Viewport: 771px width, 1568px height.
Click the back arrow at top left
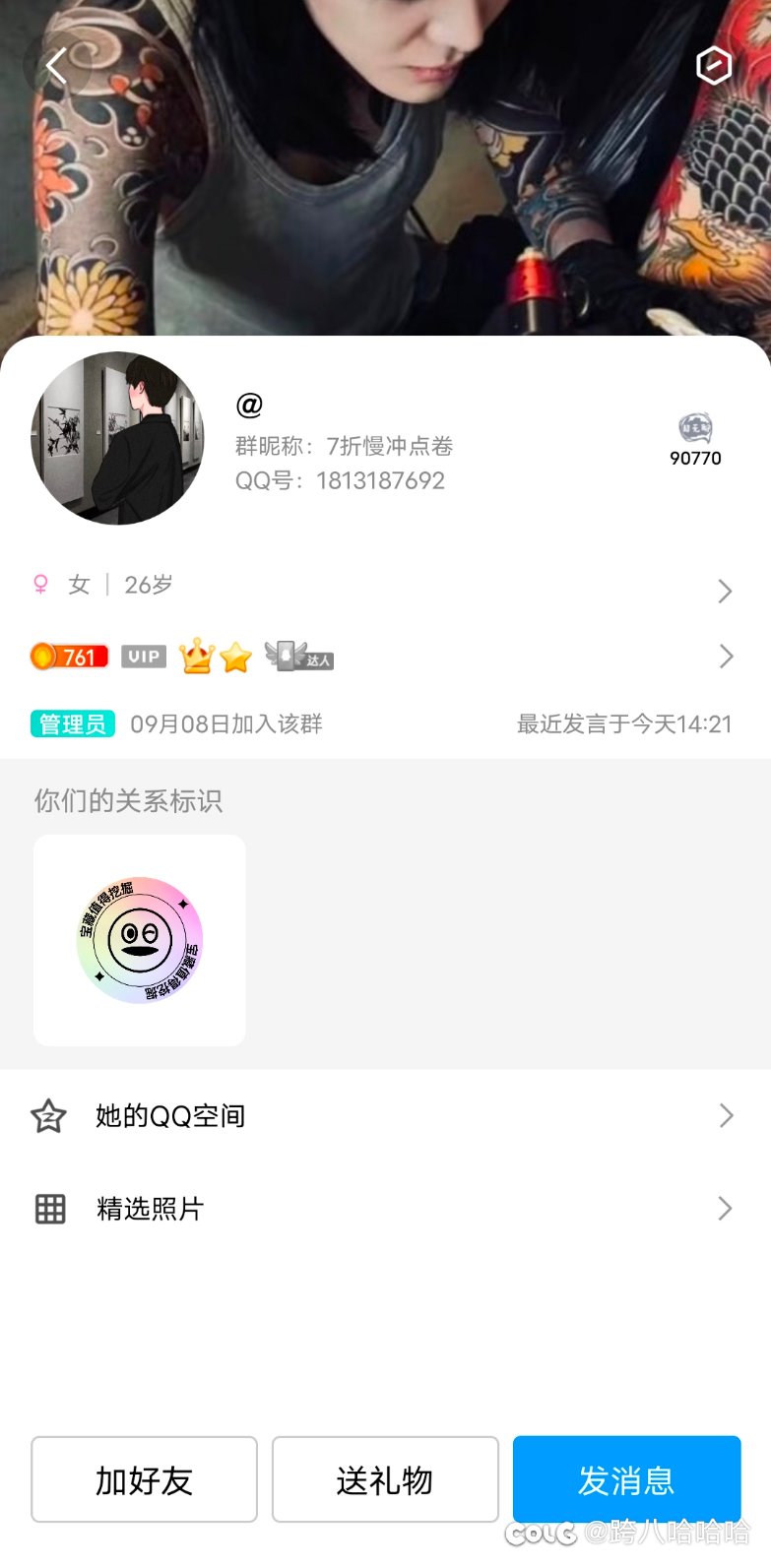56,65
